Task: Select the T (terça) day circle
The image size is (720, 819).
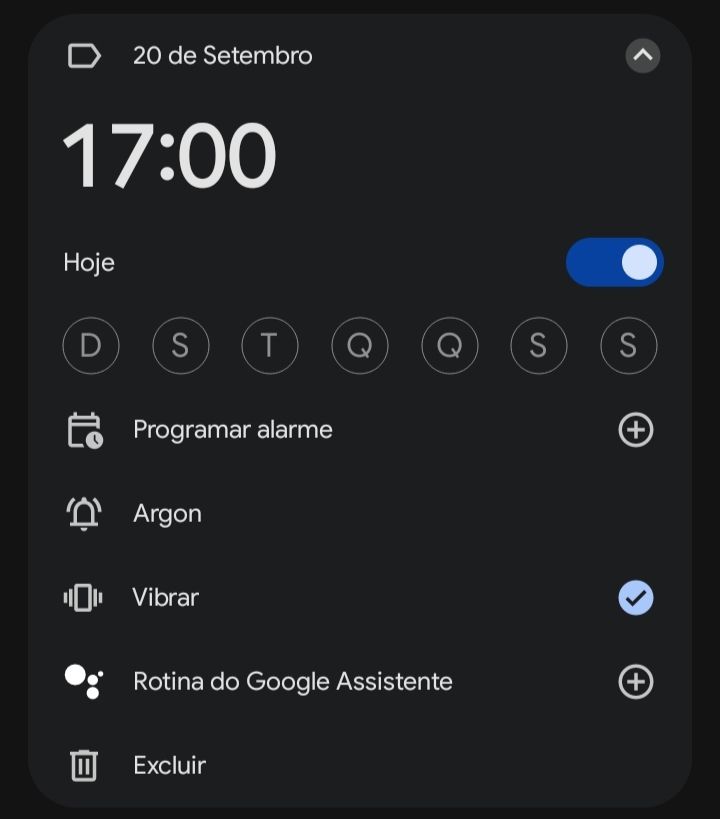Action: click(x=270, y=345)
